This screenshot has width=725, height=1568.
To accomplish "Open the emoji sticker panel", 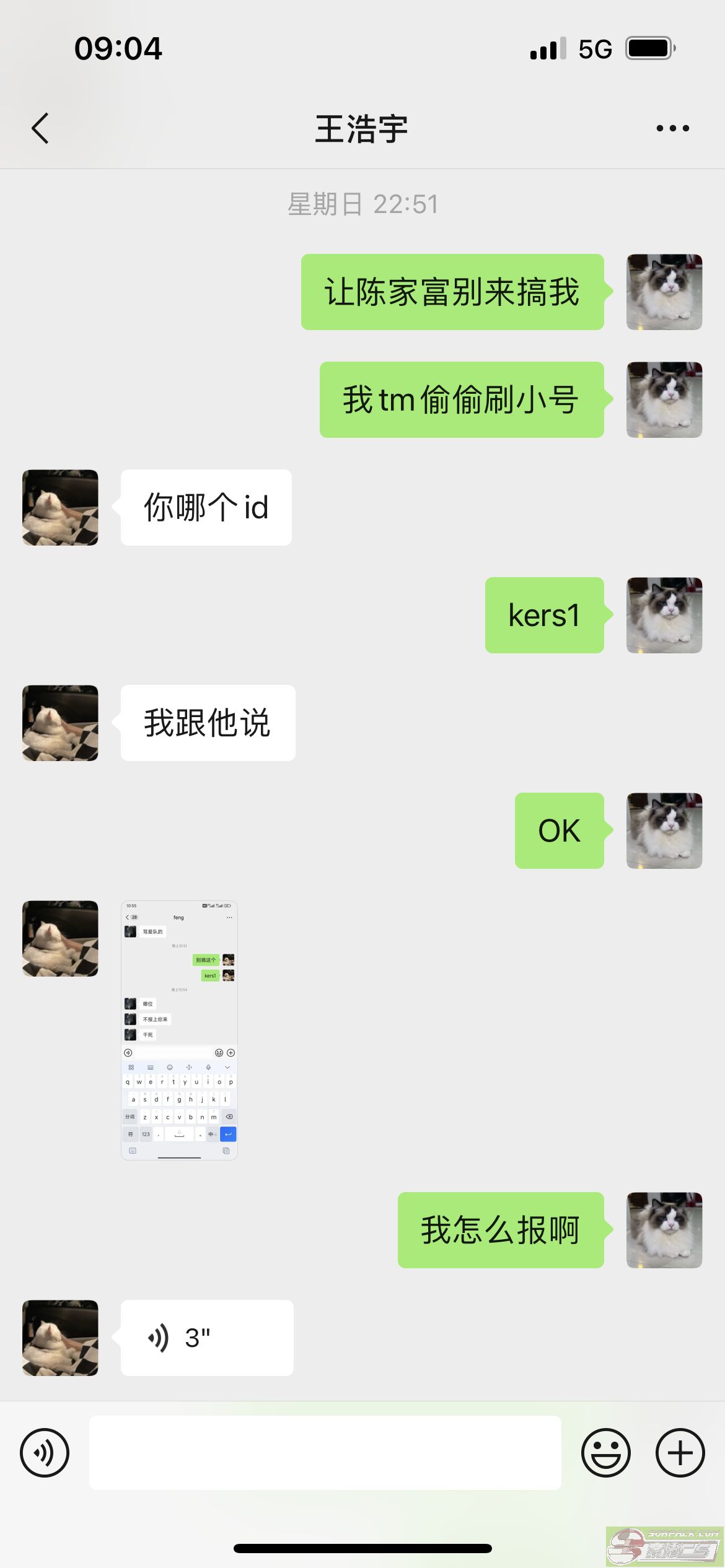I will [605, 1452].
